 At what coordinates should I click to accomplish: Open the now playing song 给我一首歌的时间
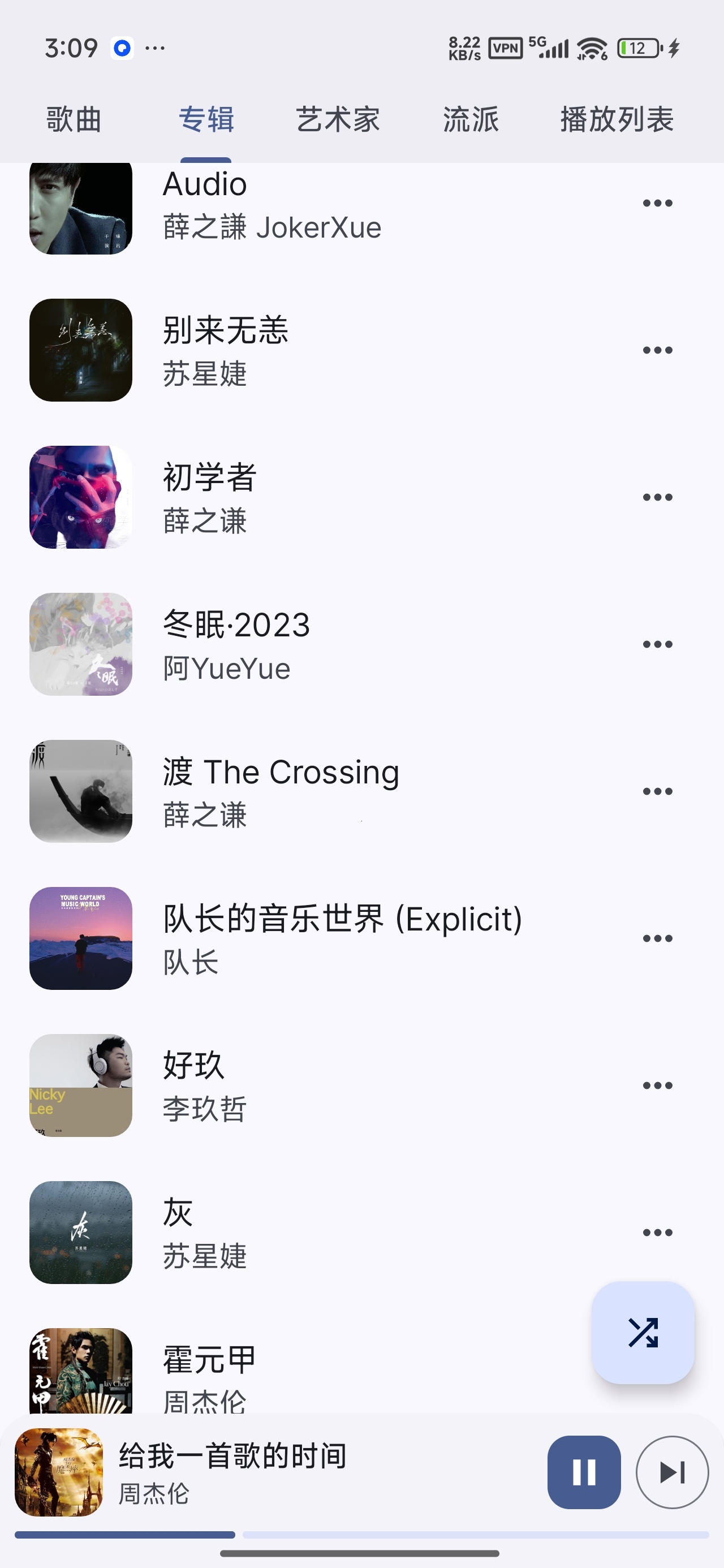coord(274,1472)
